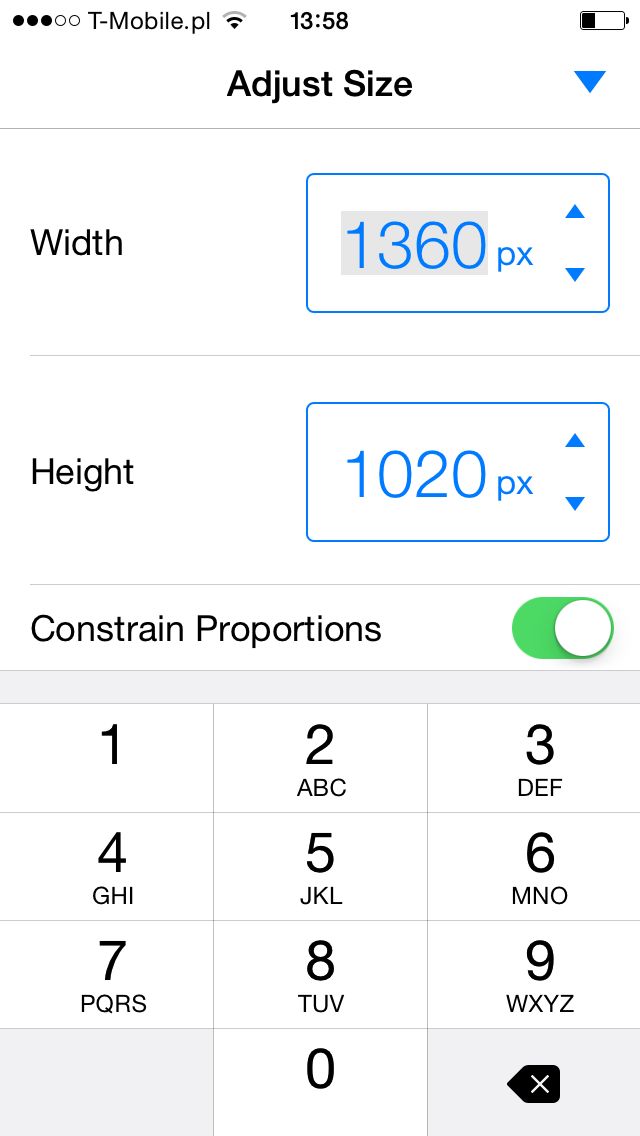This screenshot has width=640, height=1136.
Task: Tap the 8 TUV key
Action: point(320,974)
